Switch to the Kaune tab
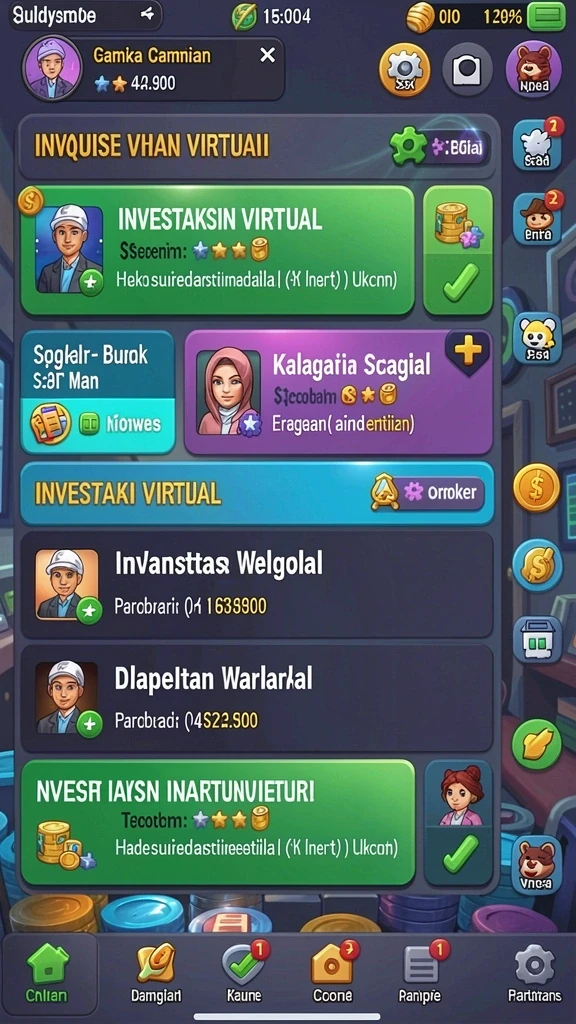This screenshot has width=576, height=1024. coord(245,972)
